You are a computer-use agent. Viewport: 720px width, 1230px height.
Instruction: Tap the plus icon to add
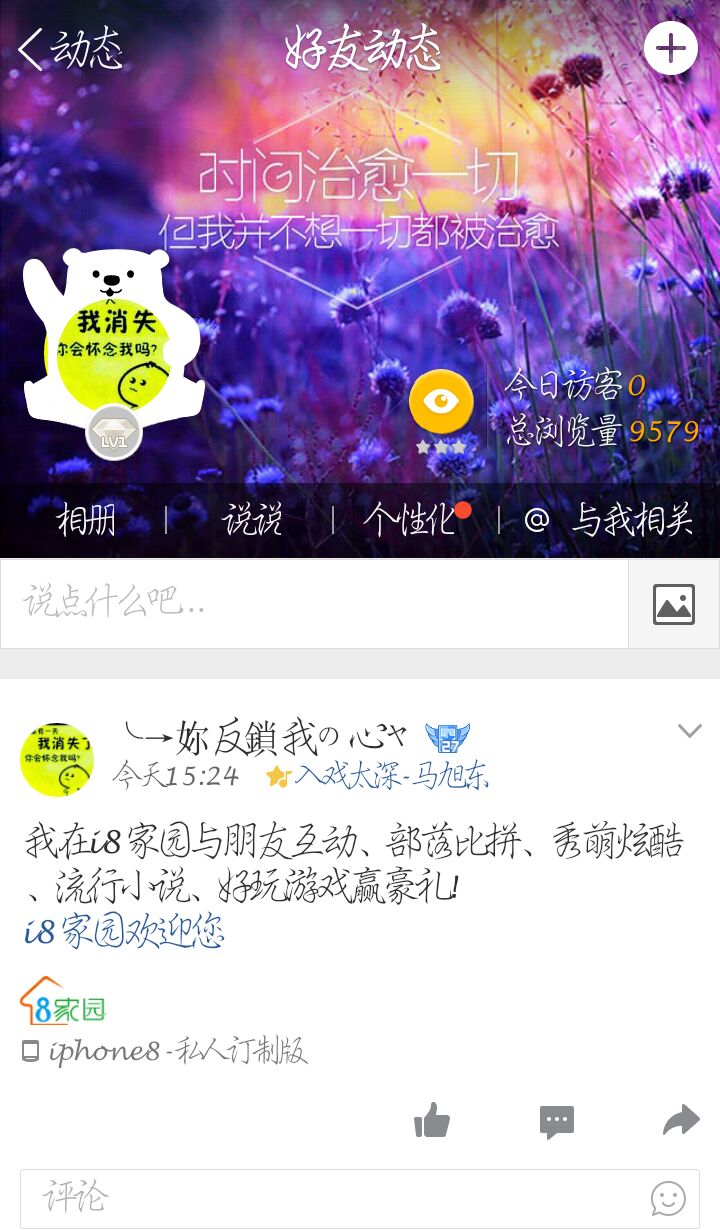click(x=670, y=48)
